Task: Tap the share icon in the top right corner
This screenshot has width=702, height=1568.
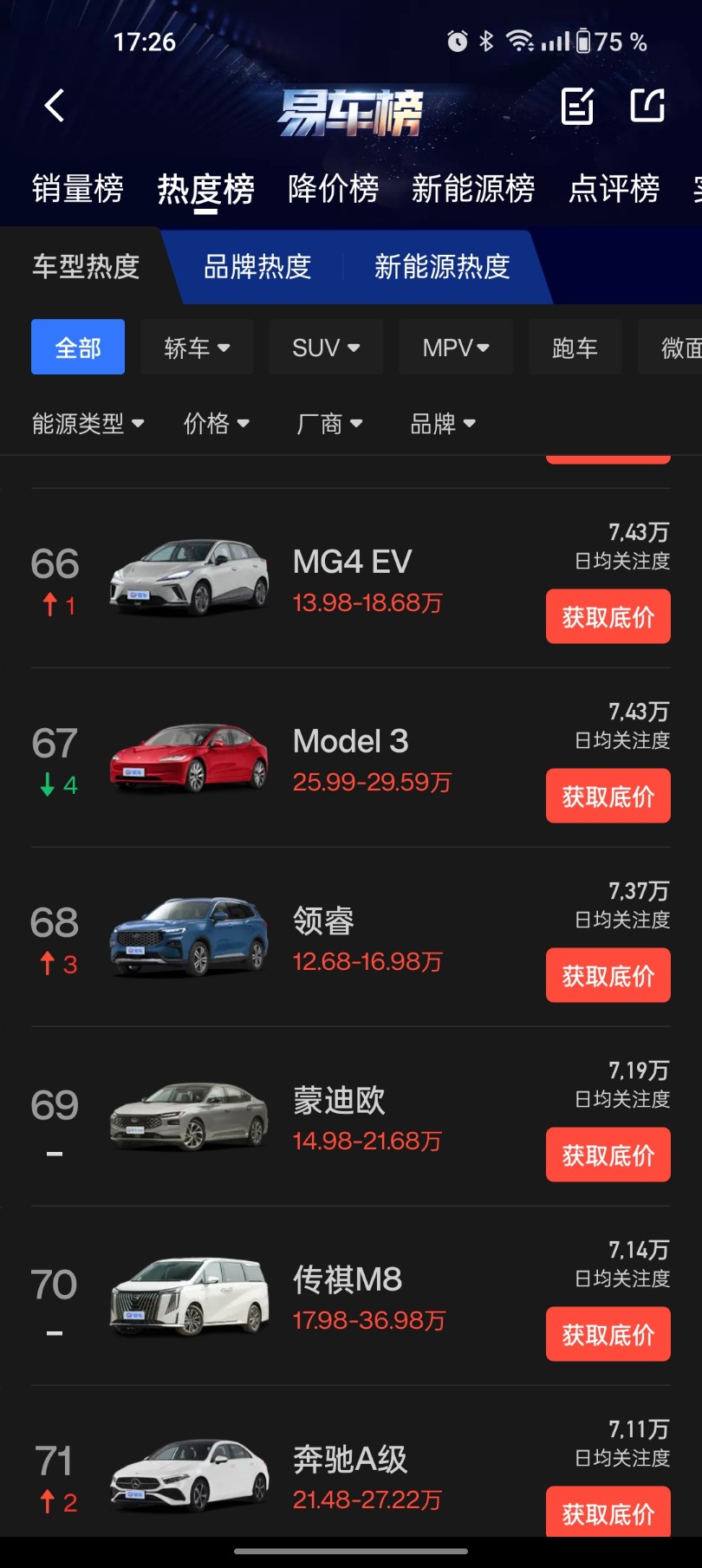Action: click(x=647, y=104)
